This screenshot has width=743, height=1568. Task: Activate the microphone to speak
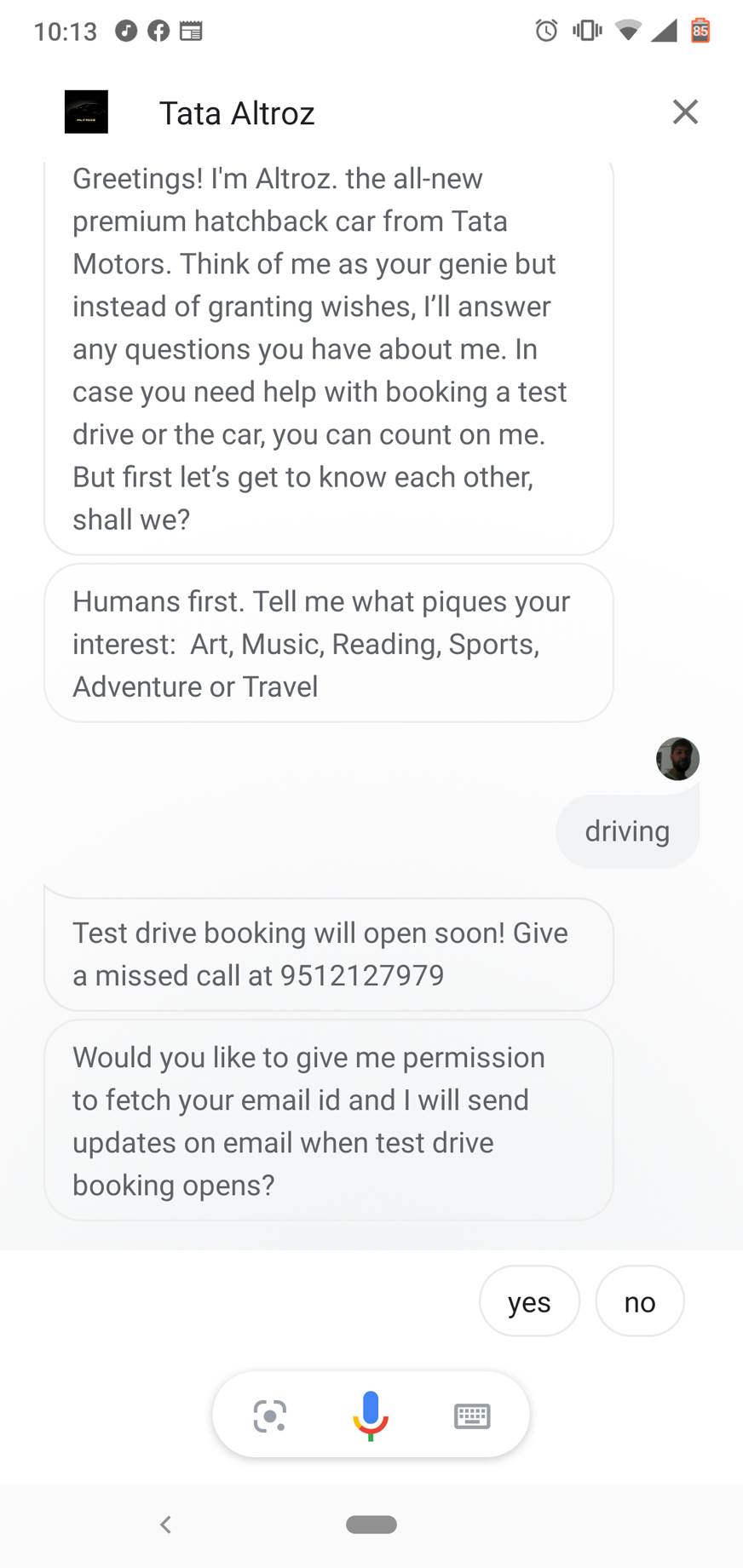coord(371,1416)
